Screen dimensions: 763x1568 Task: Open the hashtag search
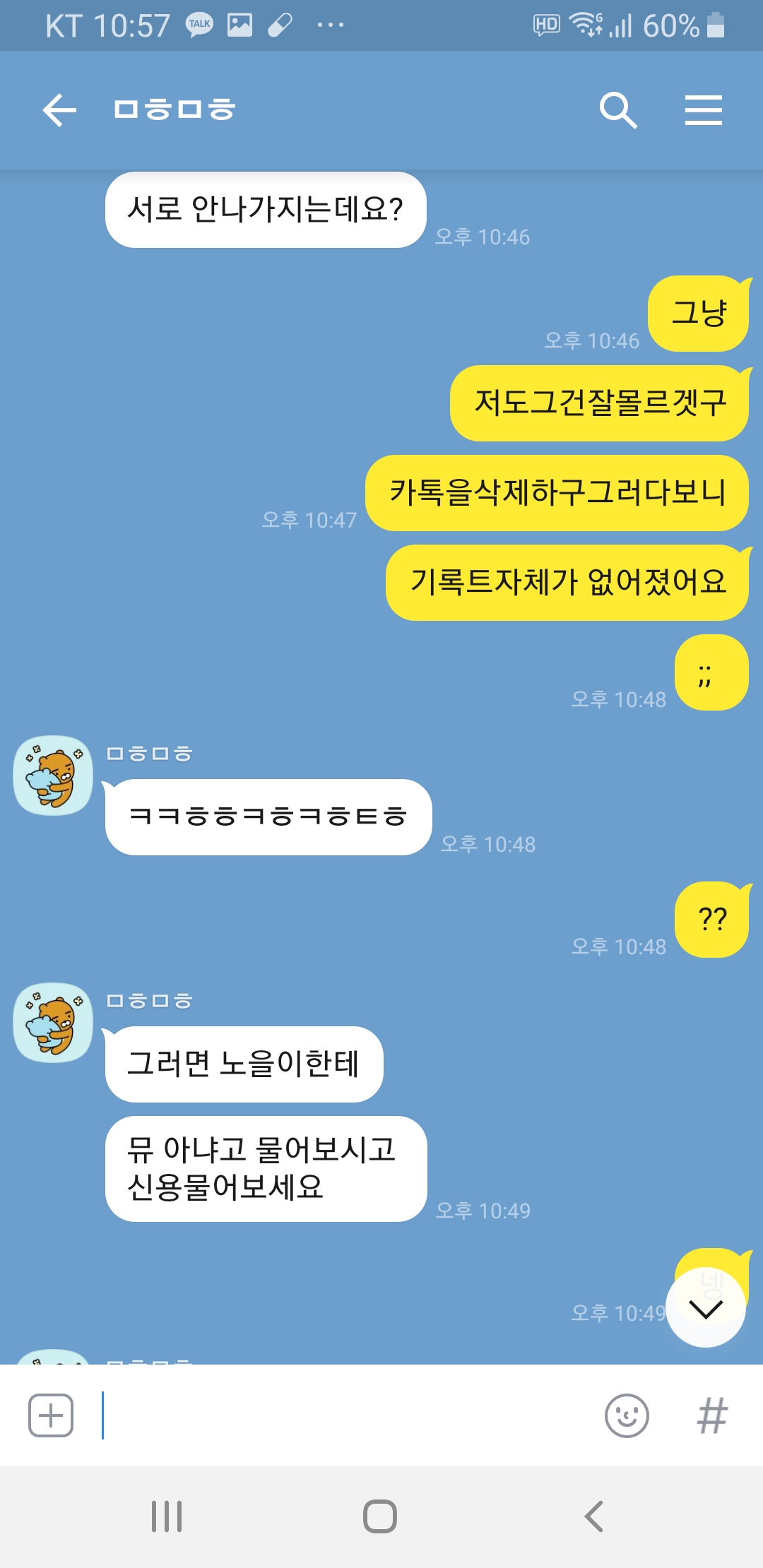(712, 1415)
